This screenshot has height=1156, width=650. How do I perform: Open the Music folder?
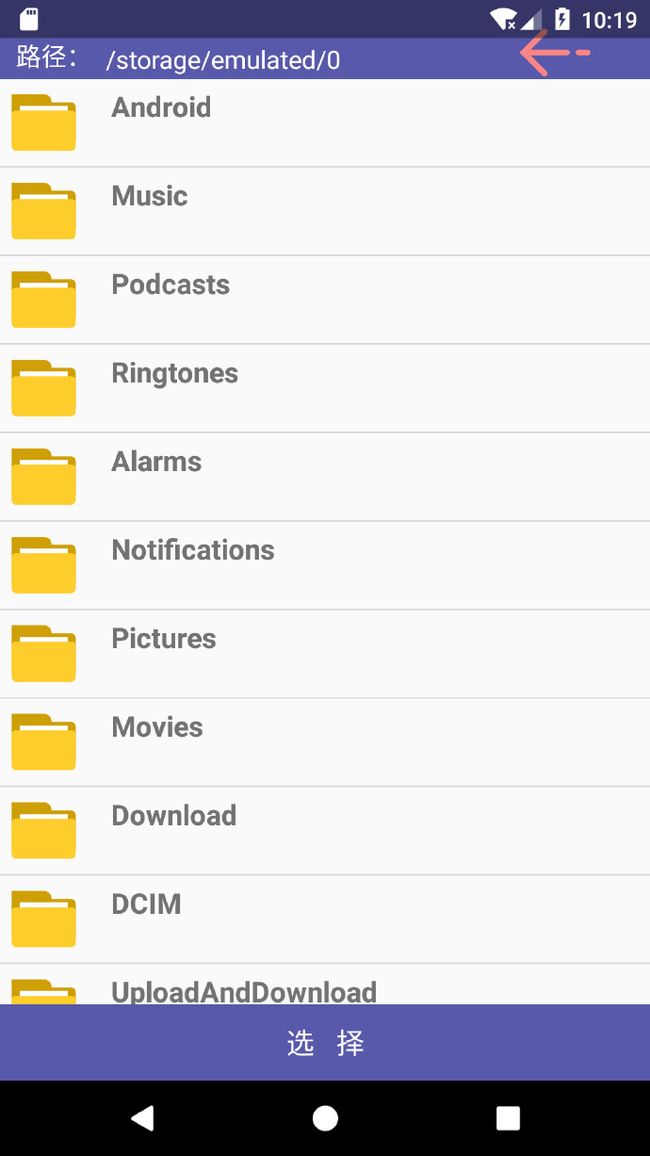[x=325, y=211]
